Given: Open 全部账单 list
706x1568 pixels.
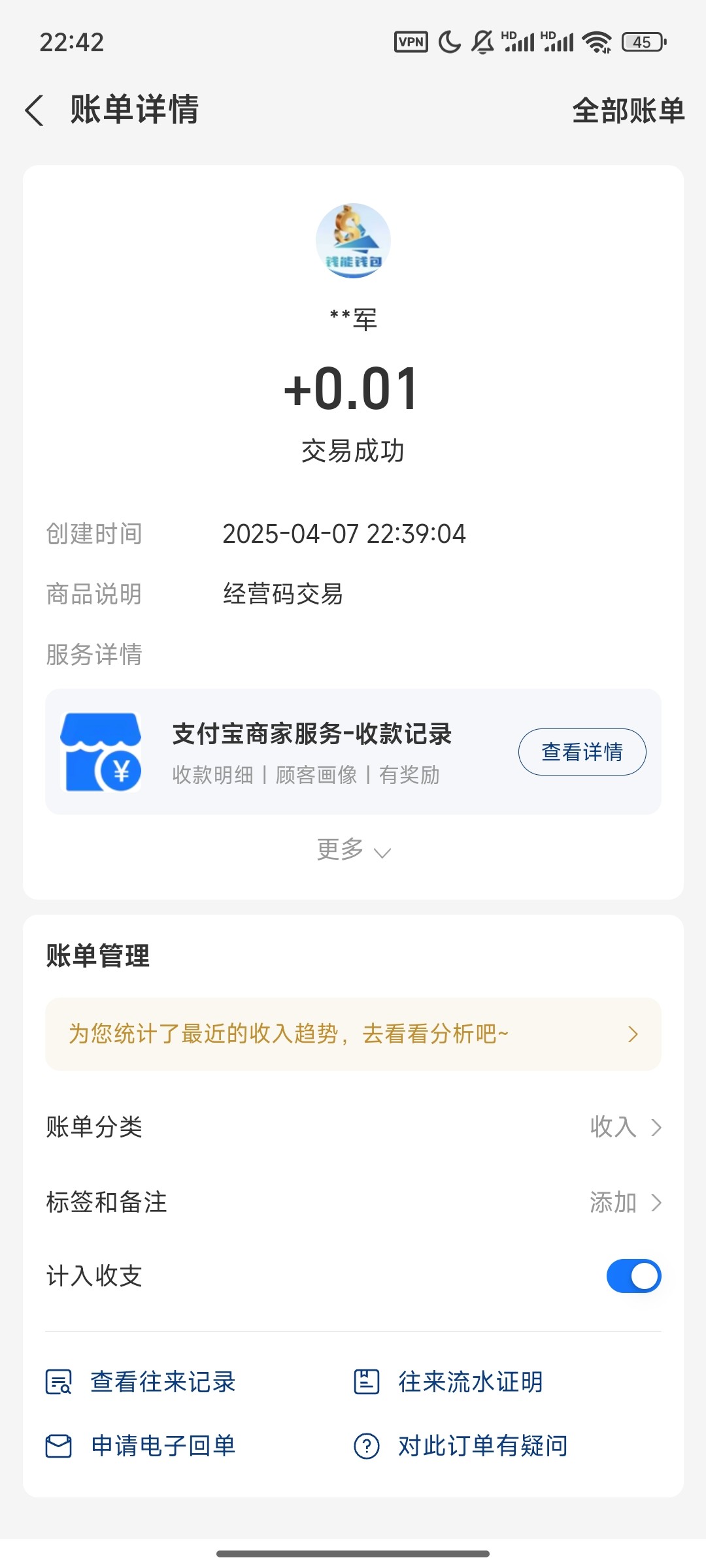Looking at the screenshot, I should (x=628, y=110).
